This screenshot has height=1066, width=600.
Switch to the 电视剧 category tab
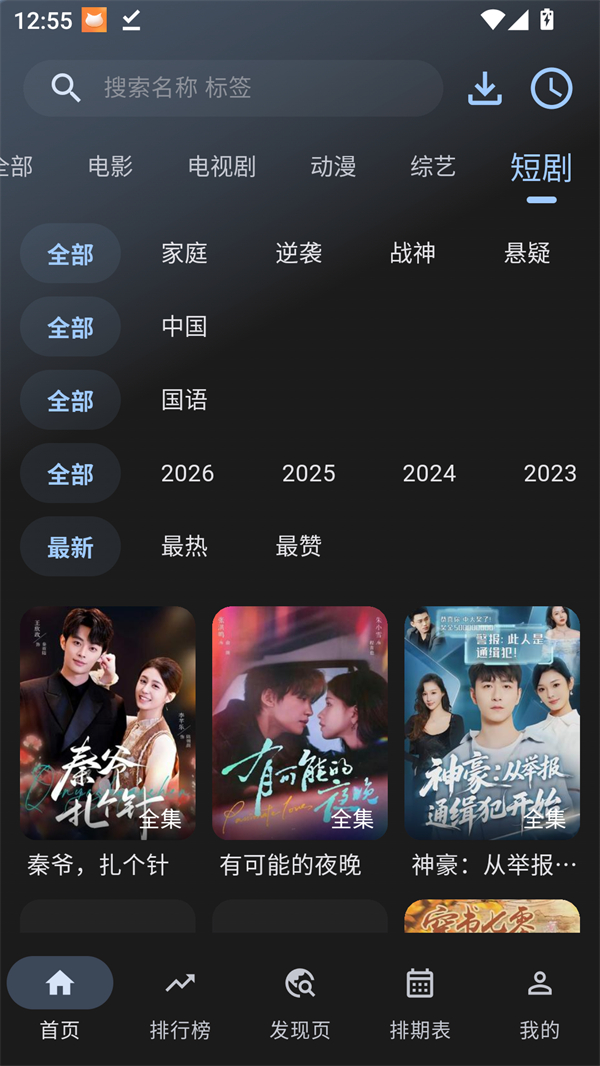coord(222,167)
